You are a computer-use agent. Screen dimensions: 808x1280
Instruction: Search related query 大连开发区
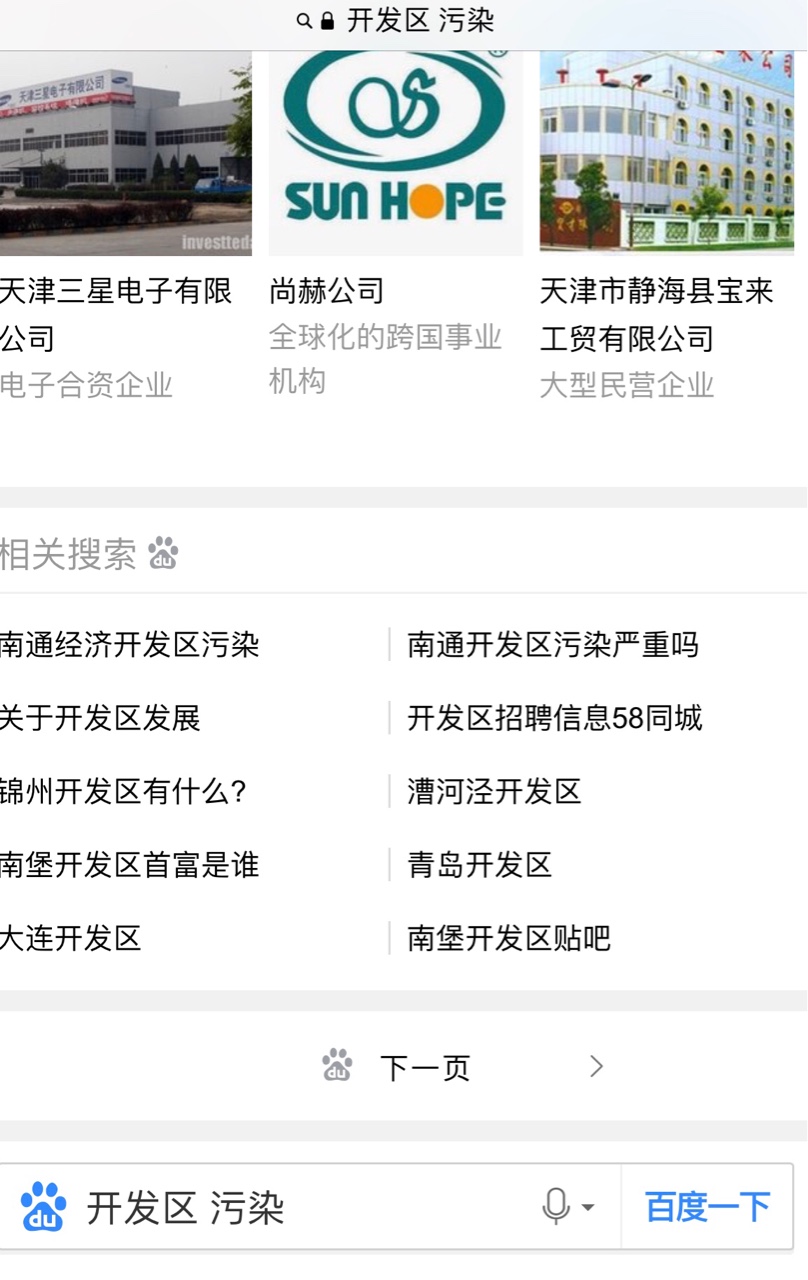click(x=71, y=938)
